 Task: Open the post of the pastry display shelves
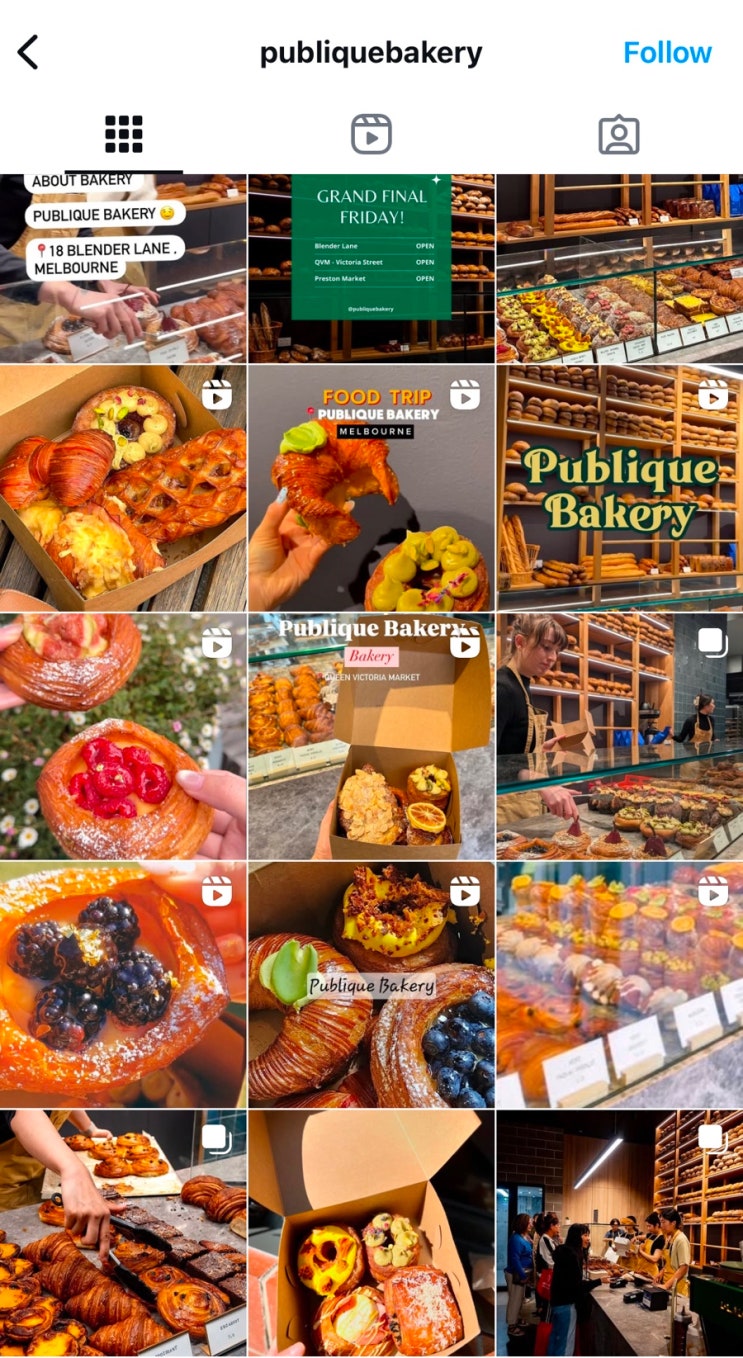tap(619, 268)
